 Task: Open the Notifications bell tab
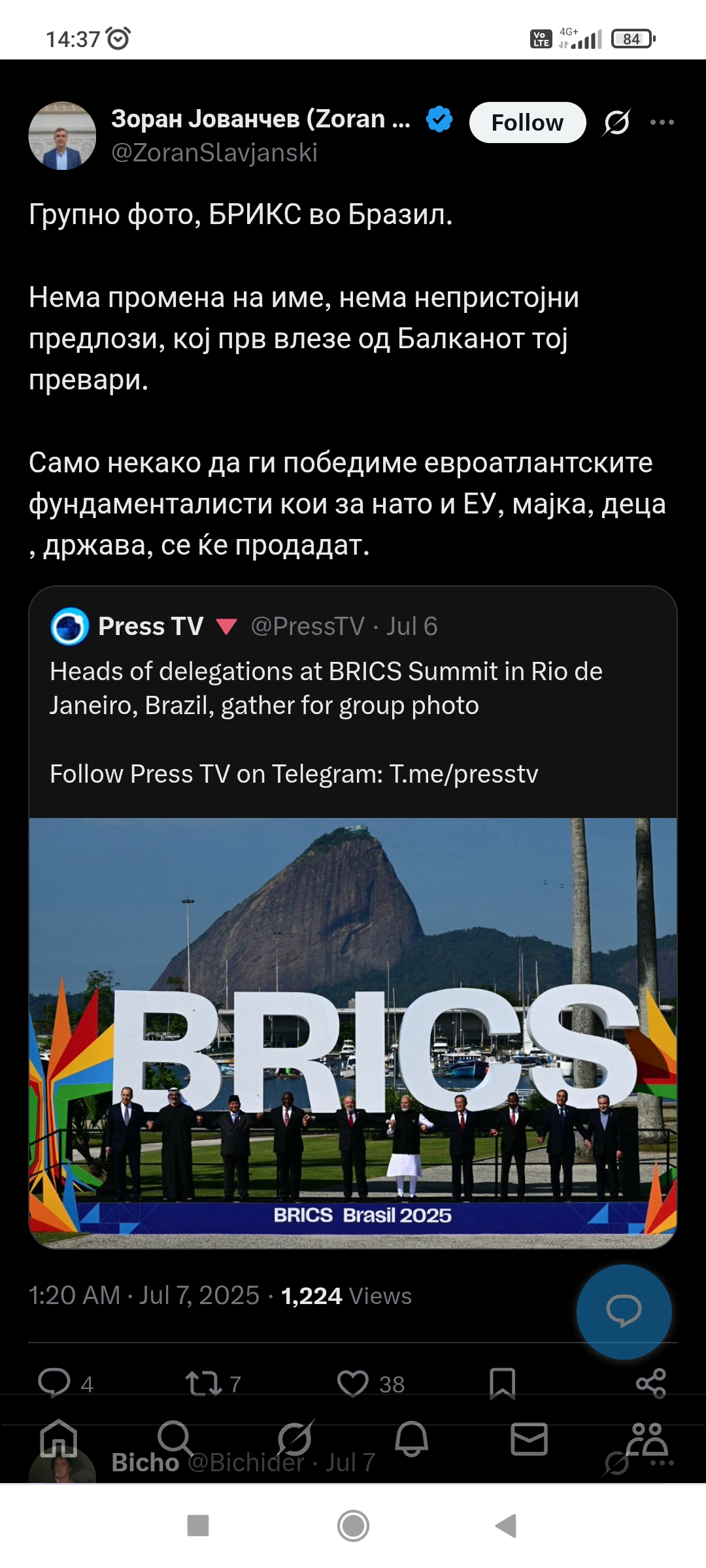(412, 1439)
